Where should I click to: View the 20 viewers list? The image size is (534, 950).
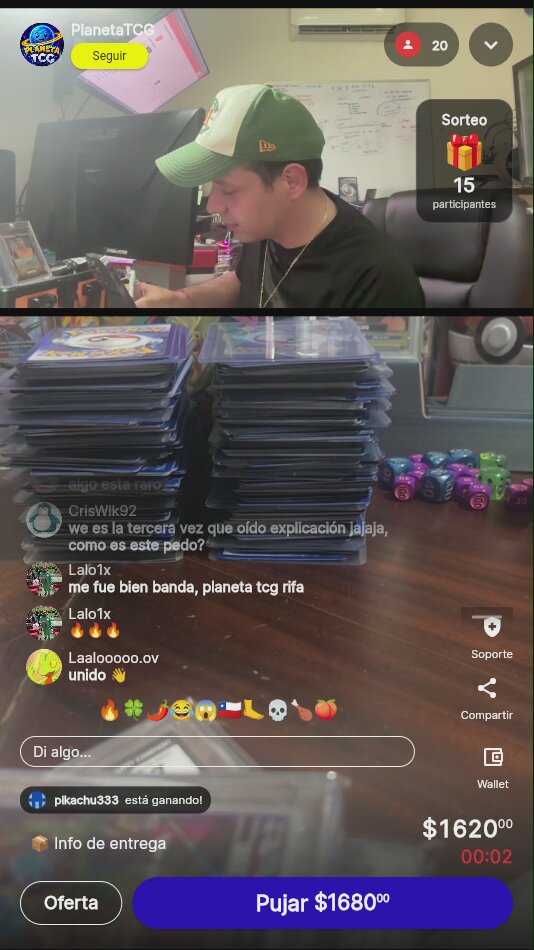[x=421, y=45]
